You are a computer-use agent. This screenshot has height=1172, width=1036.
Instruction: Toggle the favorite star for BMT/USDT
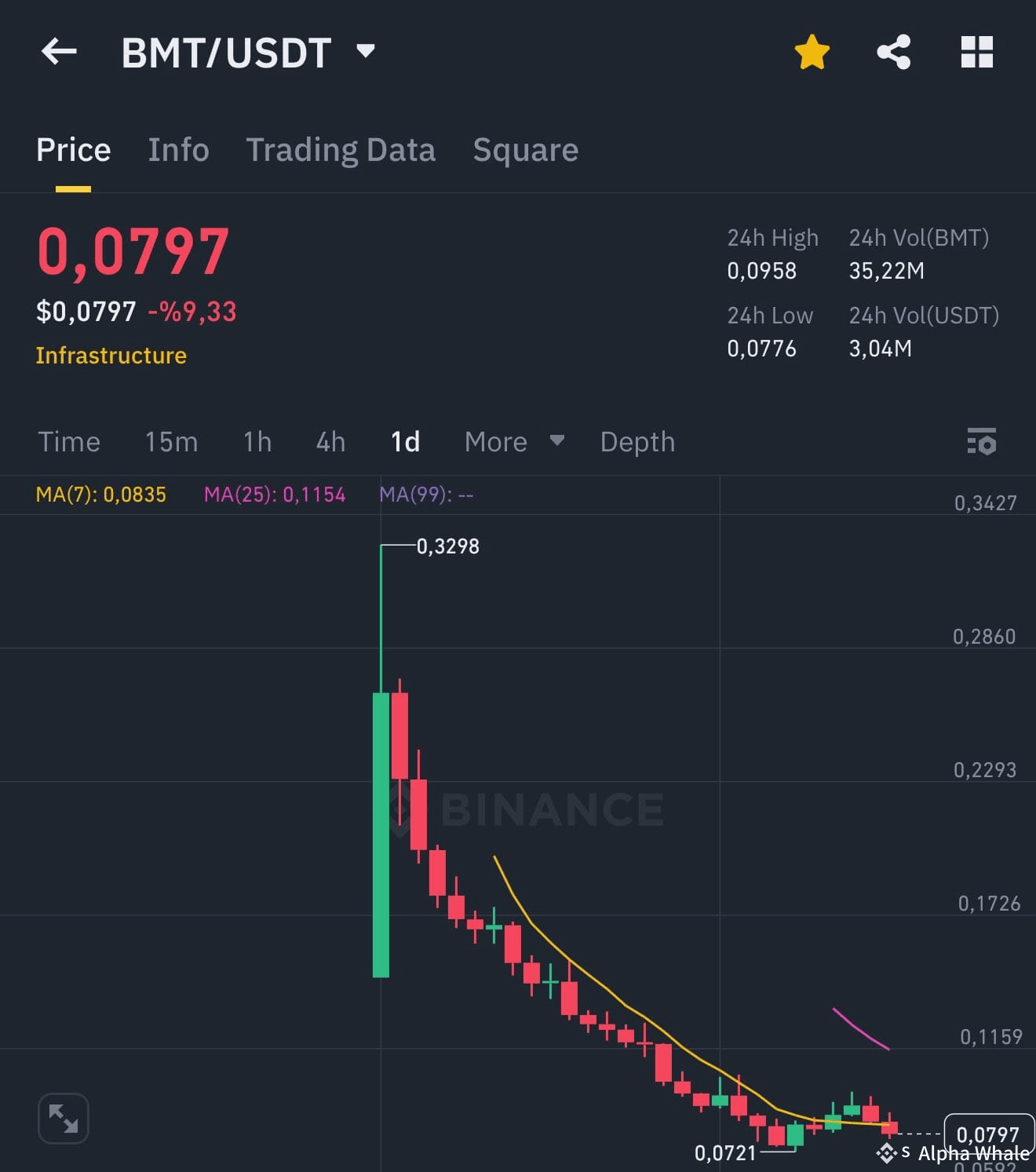click(x=812, y=51)
